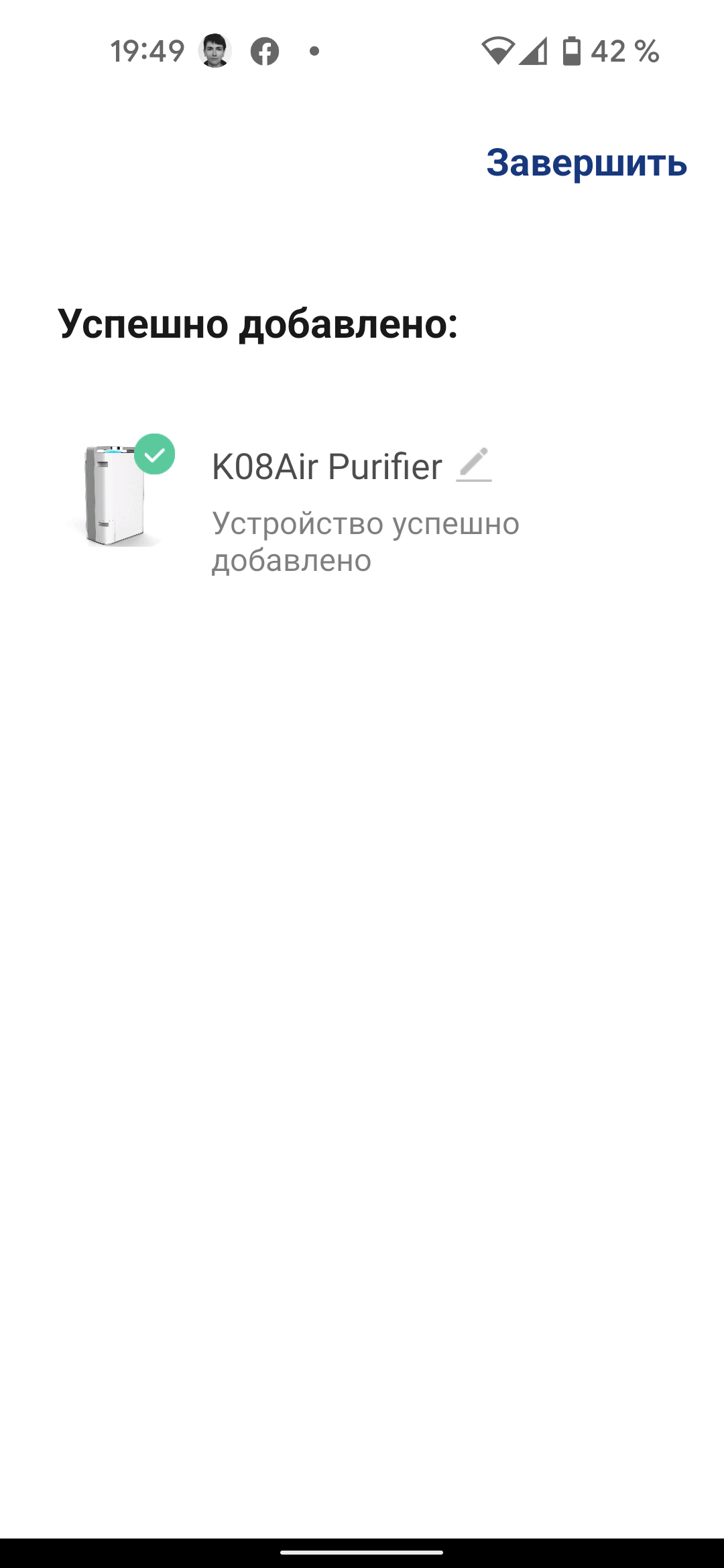Edit the K08Air Purifier name
The image size is (724, 1568).
(x=474, y=465)
